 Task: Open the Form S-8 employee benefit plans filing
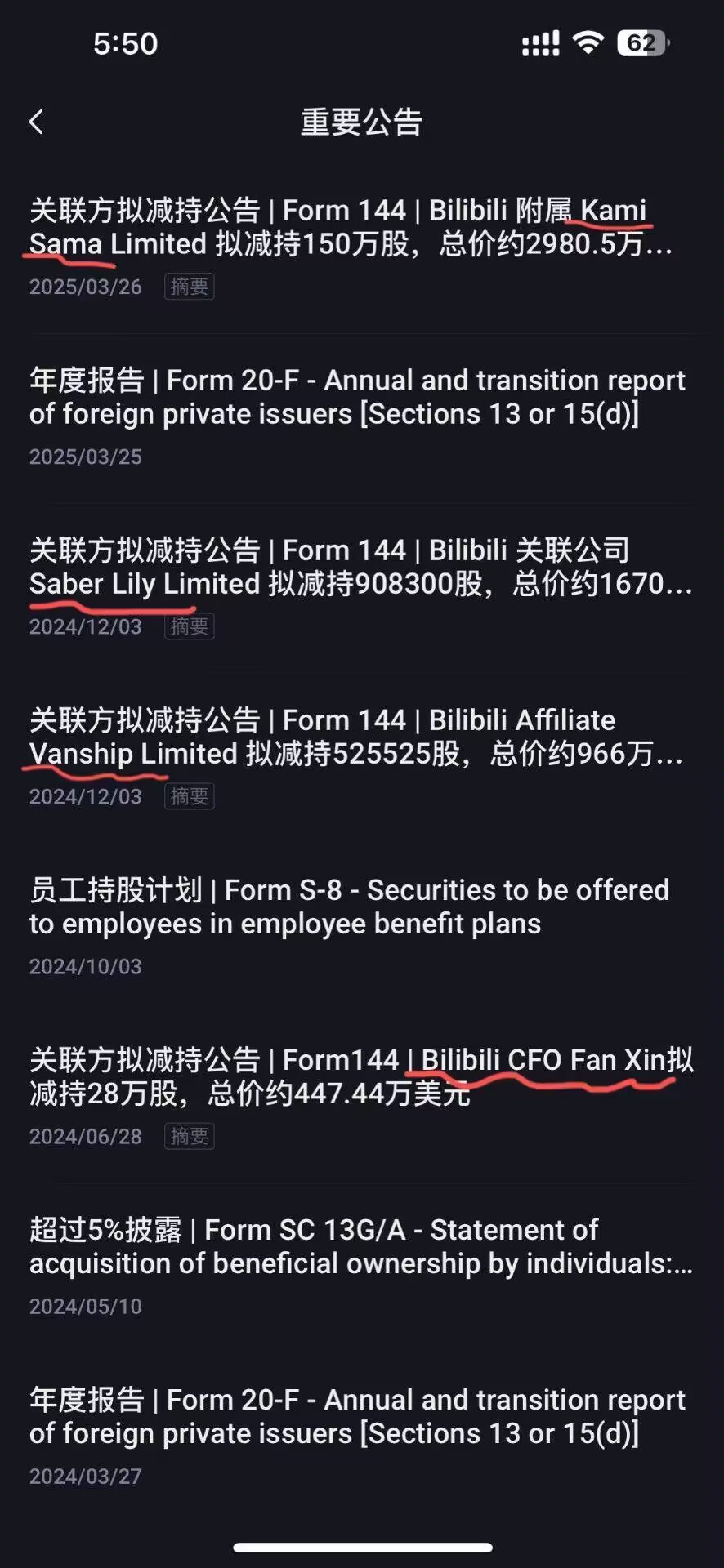(350, 906)
